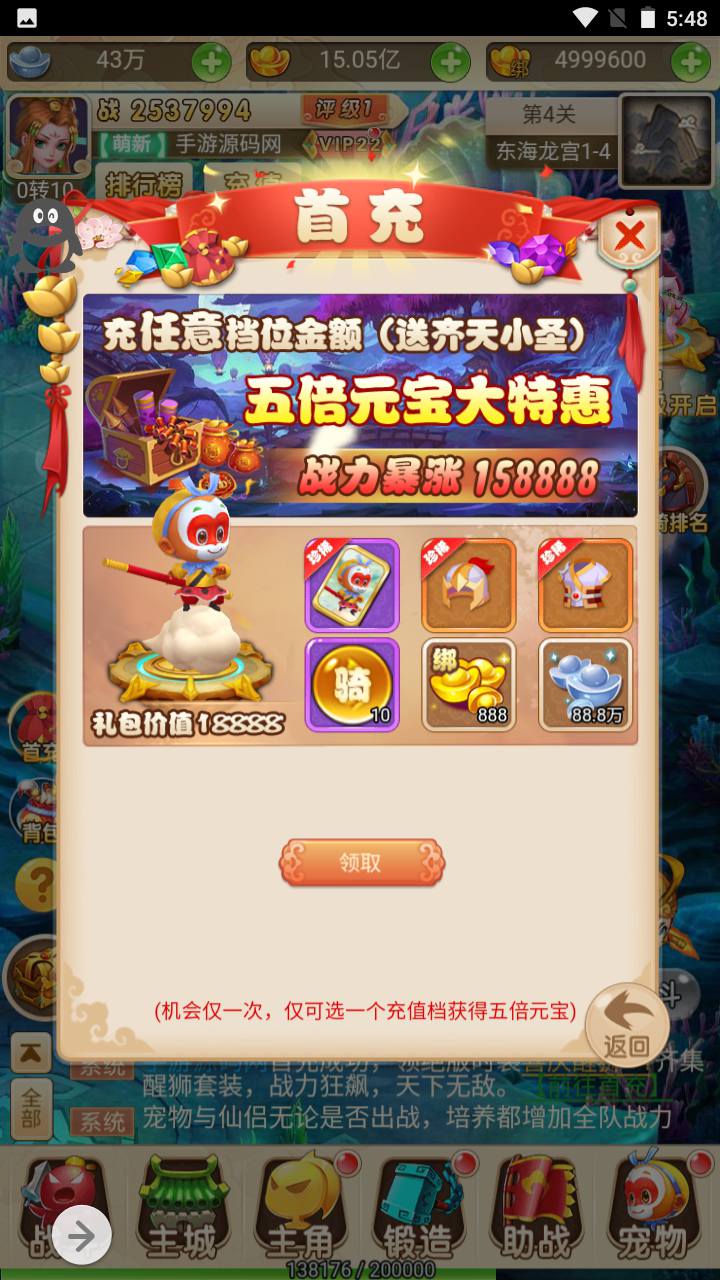This screenshot has width=720, height=1280.
Task: Add bound gold via plus next to 4999600
Action: pos(690,62)
